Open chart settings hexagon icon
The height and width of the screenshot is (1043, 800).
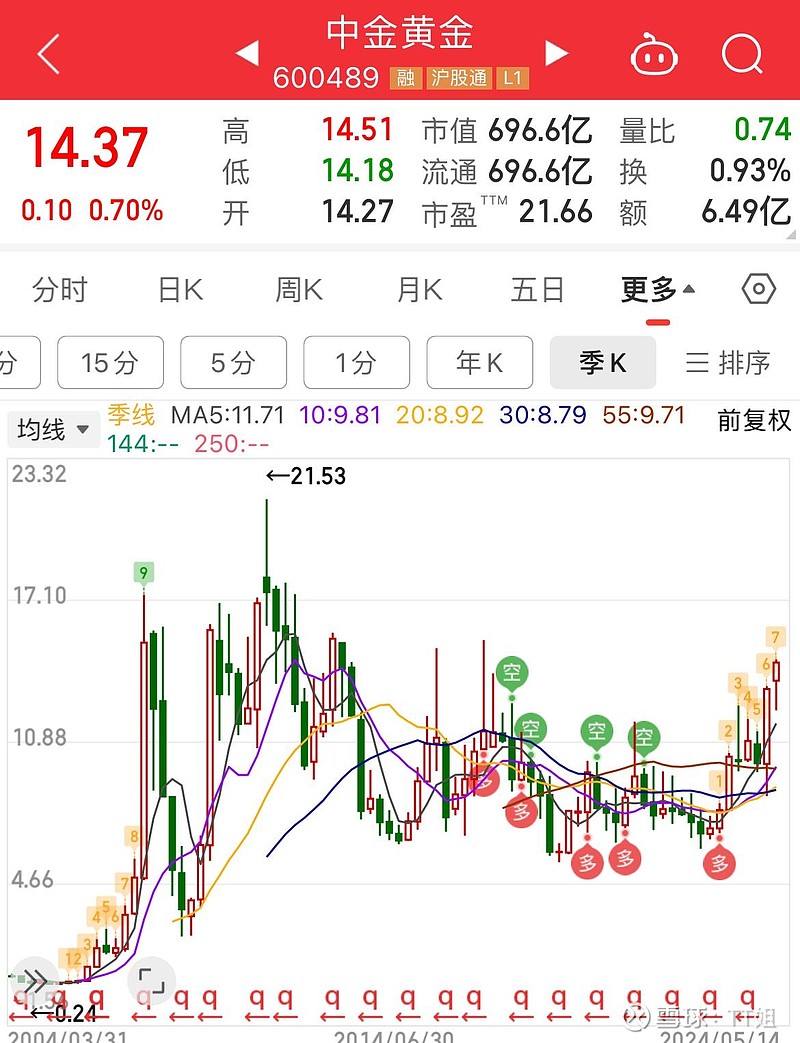(759, 290)
